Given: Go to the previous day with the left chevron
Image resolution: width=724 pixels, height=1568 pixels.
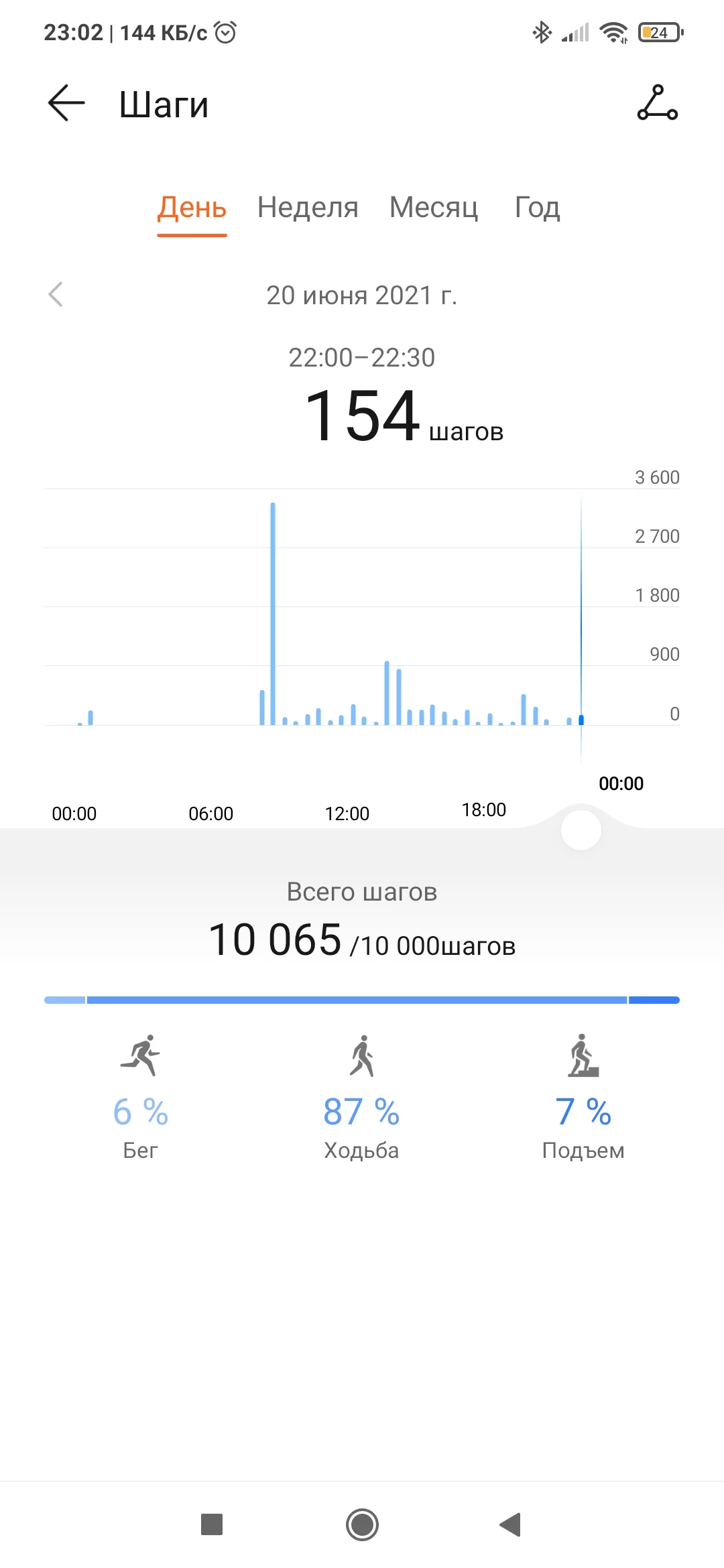Looking at the screenshot, I should (x=56, y=294).
